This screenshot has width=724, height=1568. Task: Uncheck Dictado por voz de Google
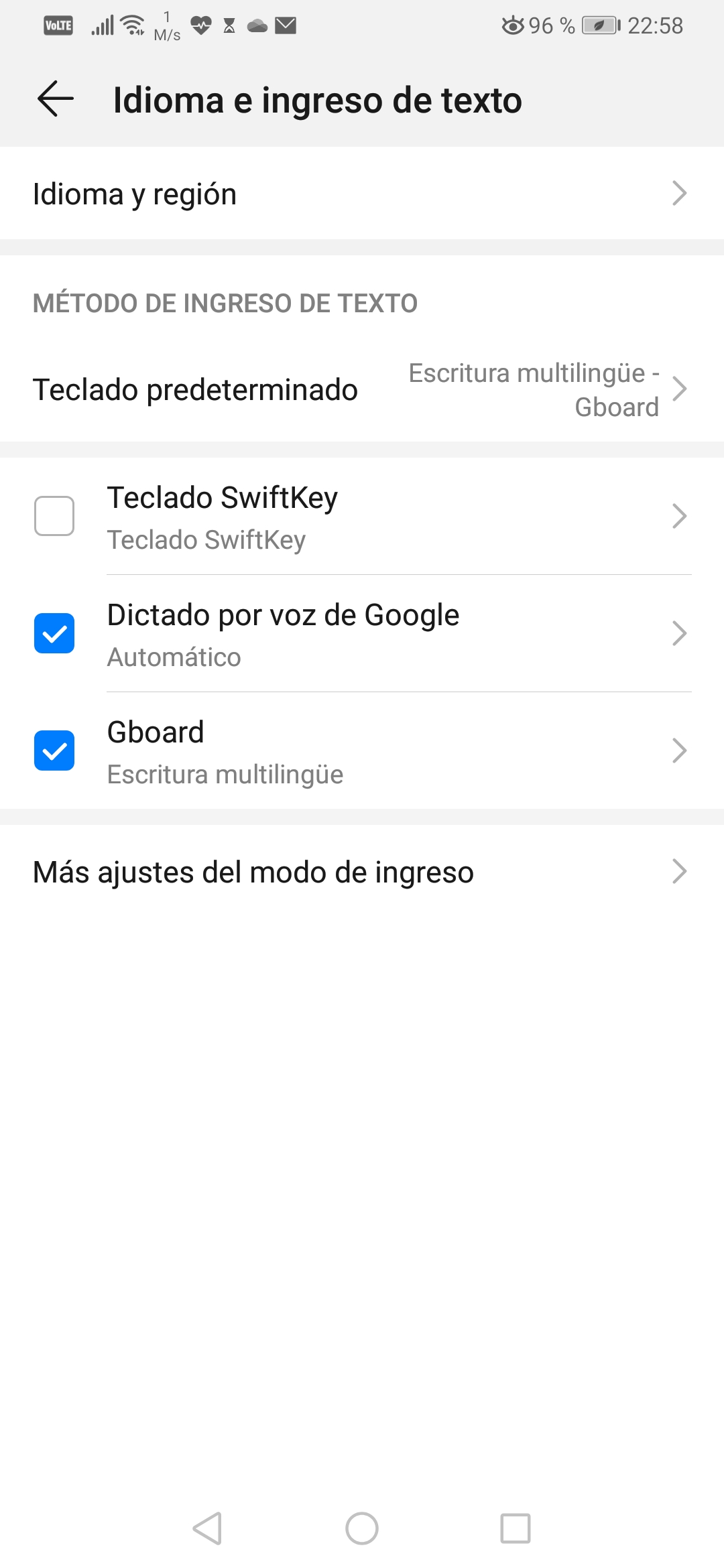tap(54, 633)
